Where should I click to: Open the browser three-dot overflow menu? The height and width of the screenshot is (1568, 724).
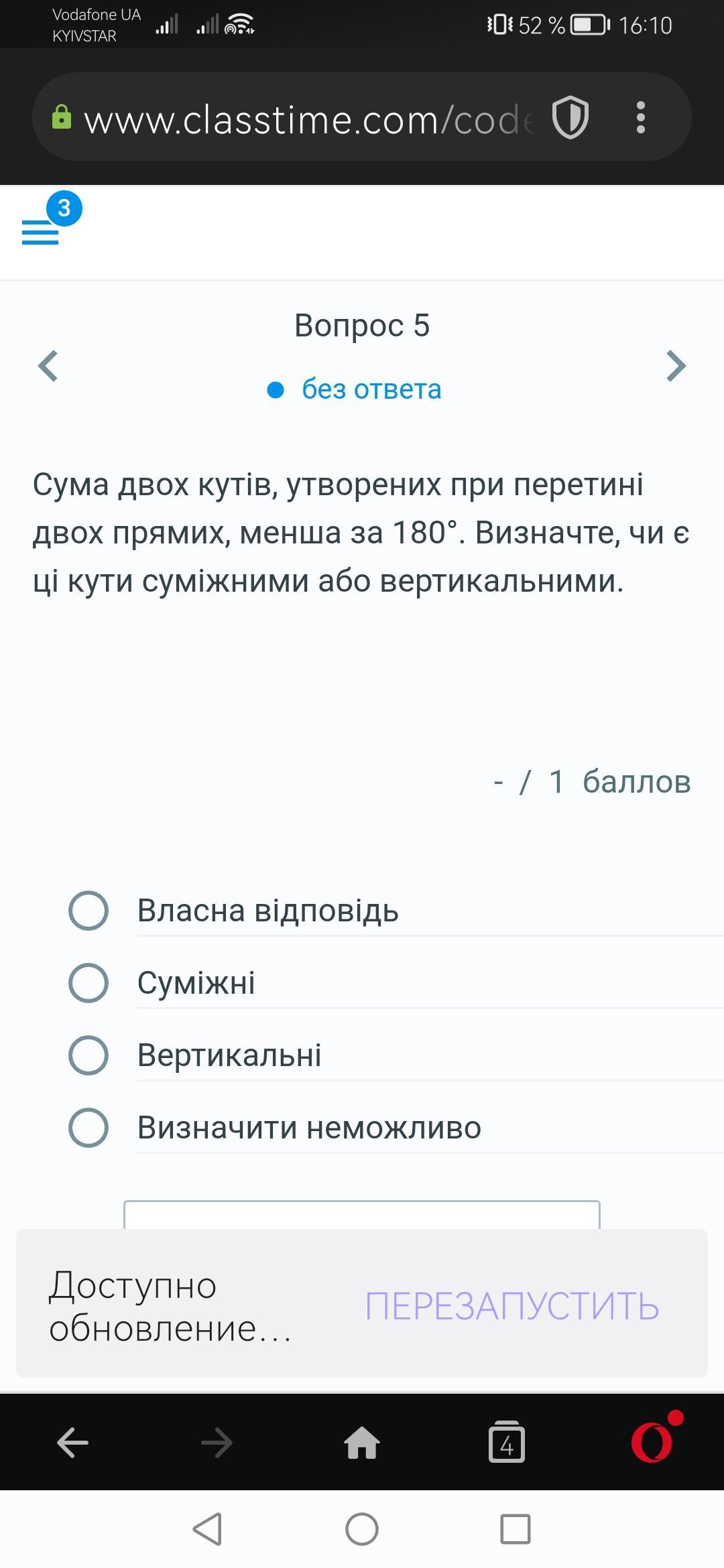pos(641,118)
